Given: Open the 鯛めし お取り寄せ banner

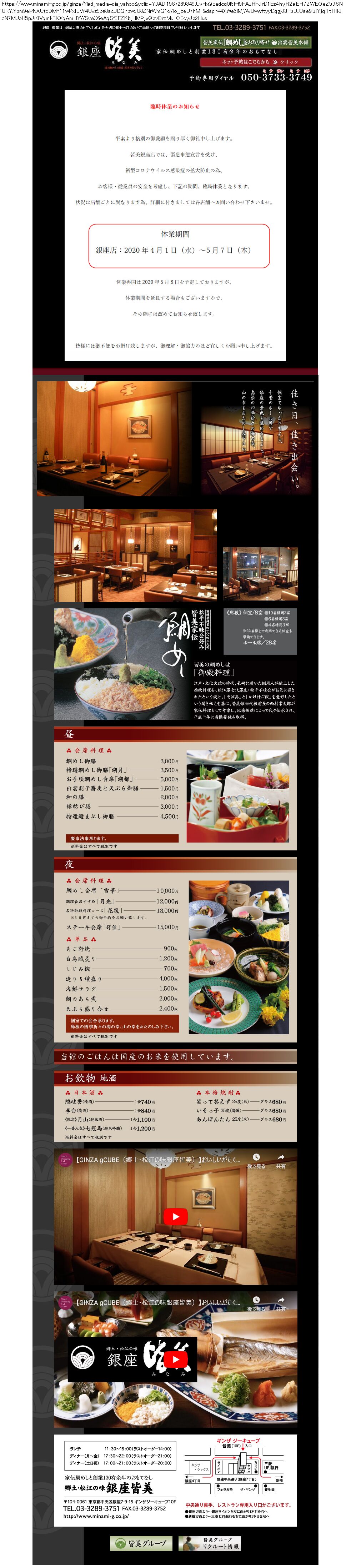Looking at the screenshot, I should 256,42.
